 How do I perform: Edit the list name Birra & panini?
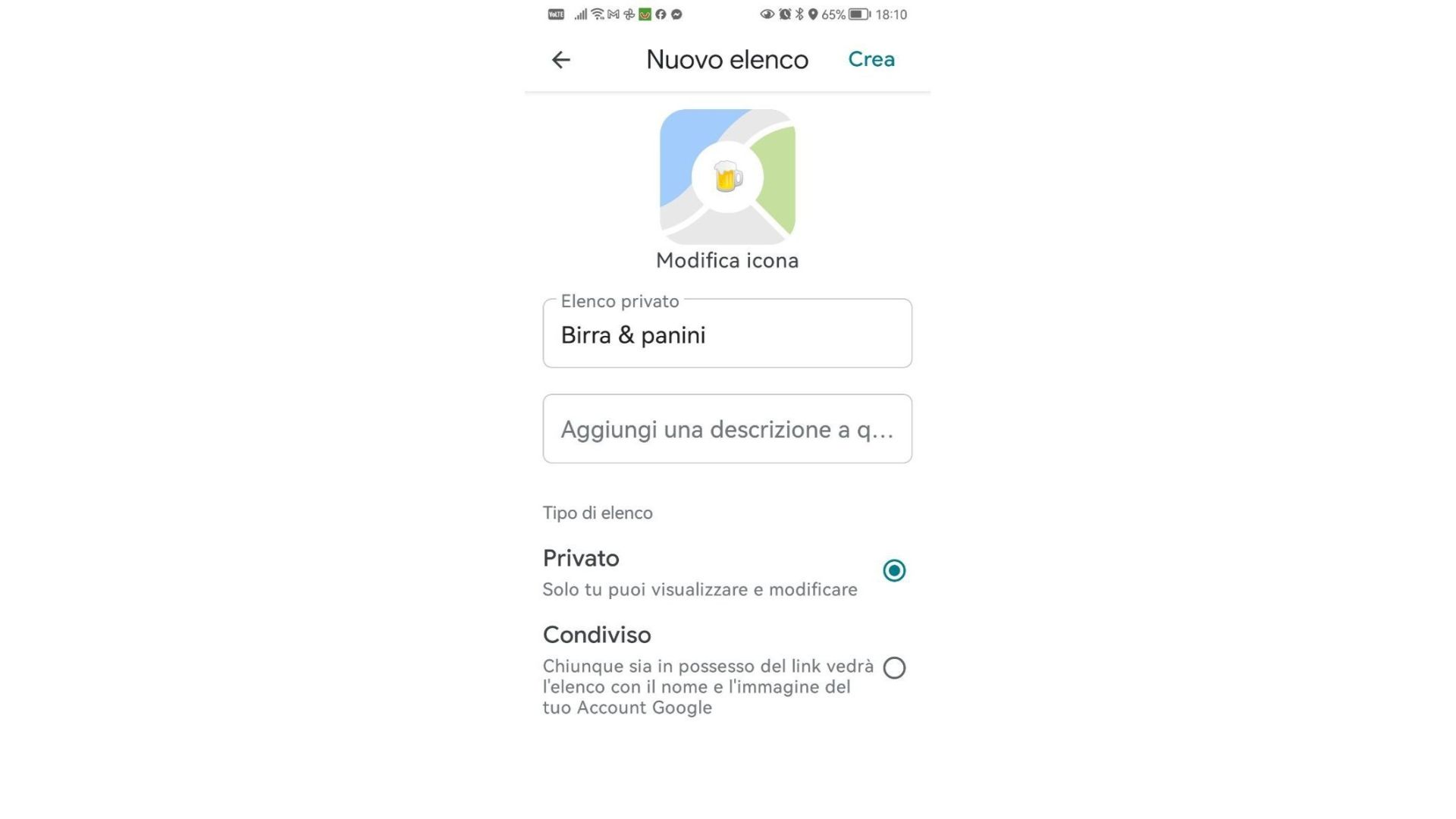[x=726, y=334]
